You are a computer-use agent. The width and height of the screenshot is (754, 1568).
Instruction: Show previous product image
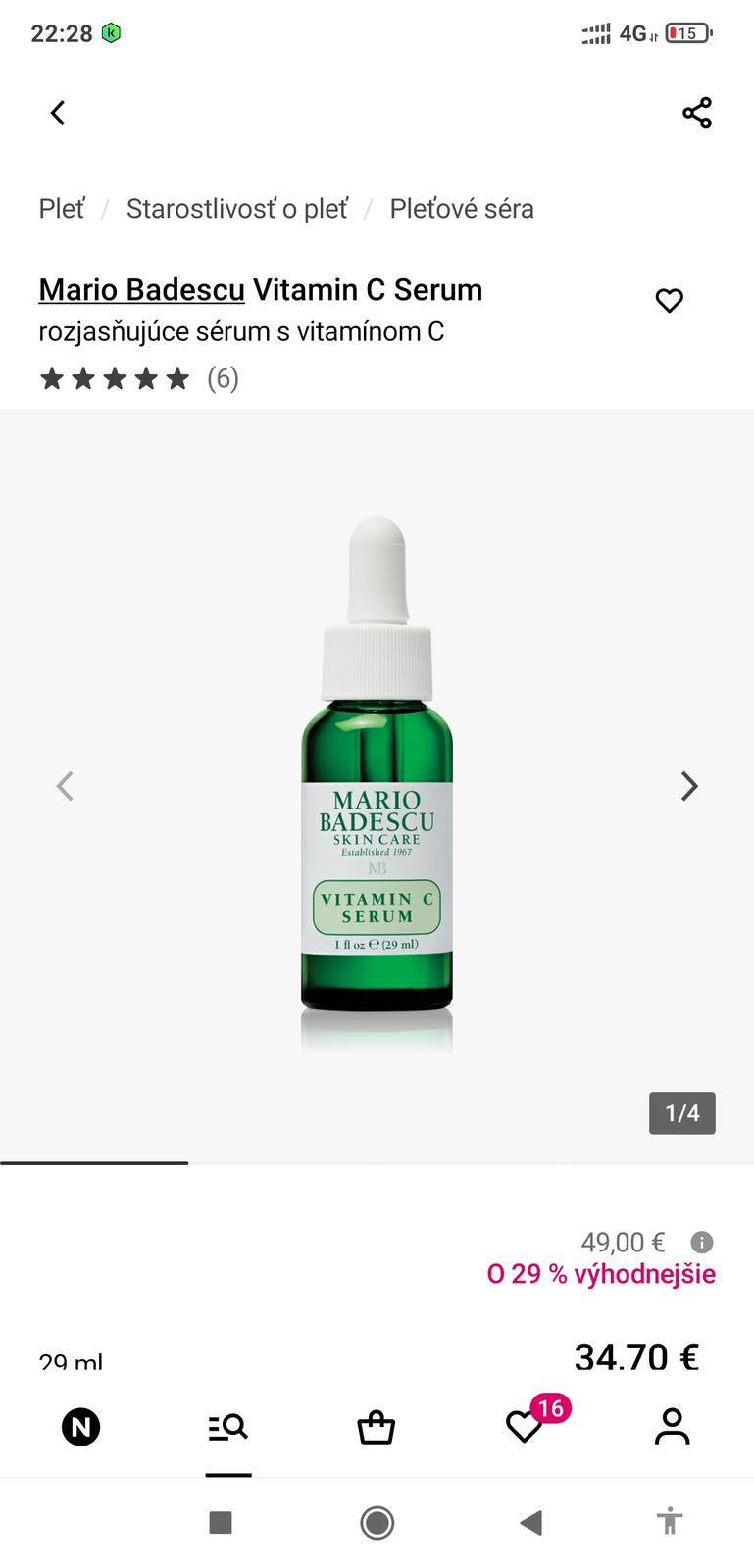coord(65,786)
